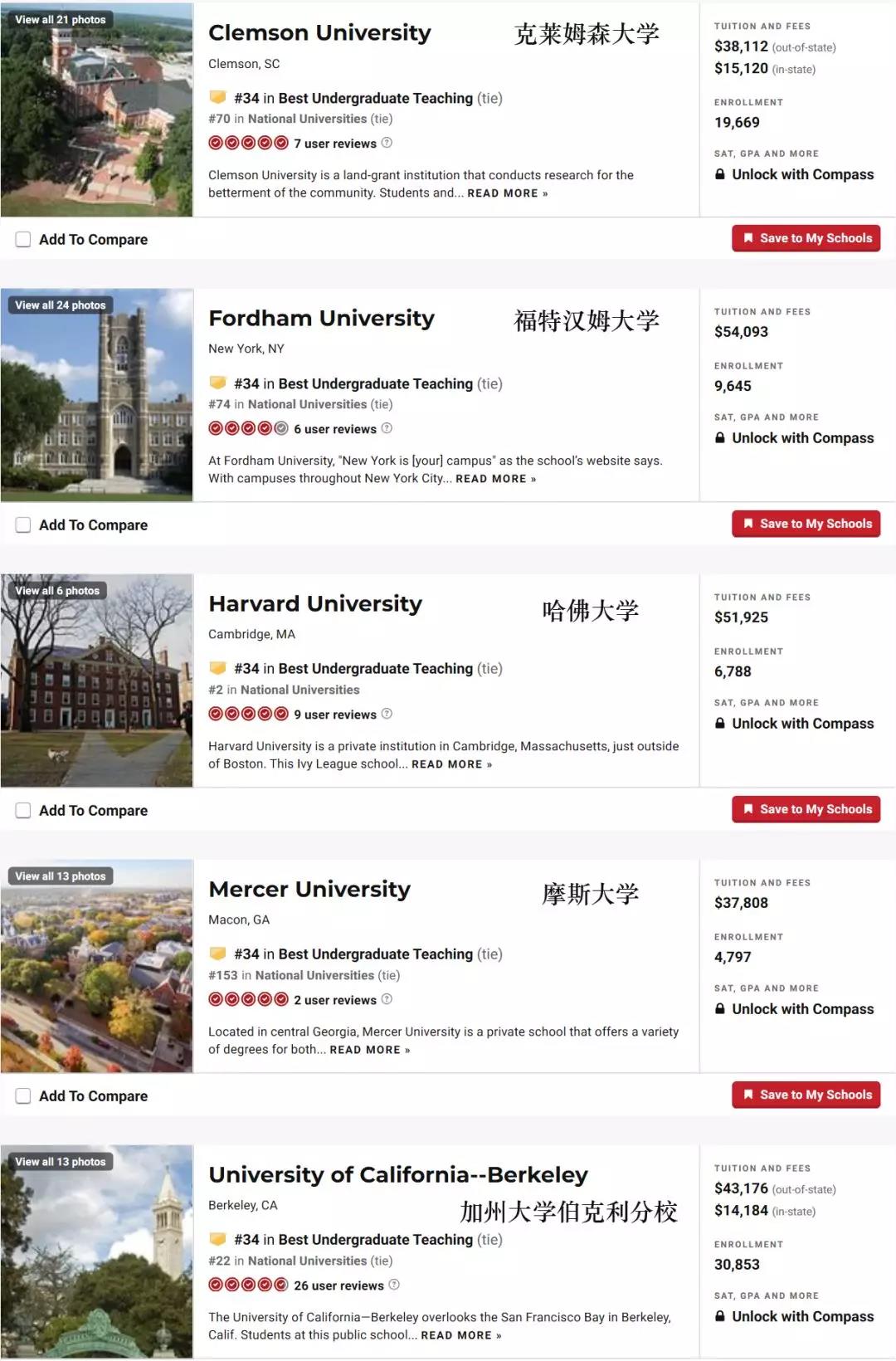Save Mercer University to My Schools
896x1361 pixels.
click(x=806, y=1095)
